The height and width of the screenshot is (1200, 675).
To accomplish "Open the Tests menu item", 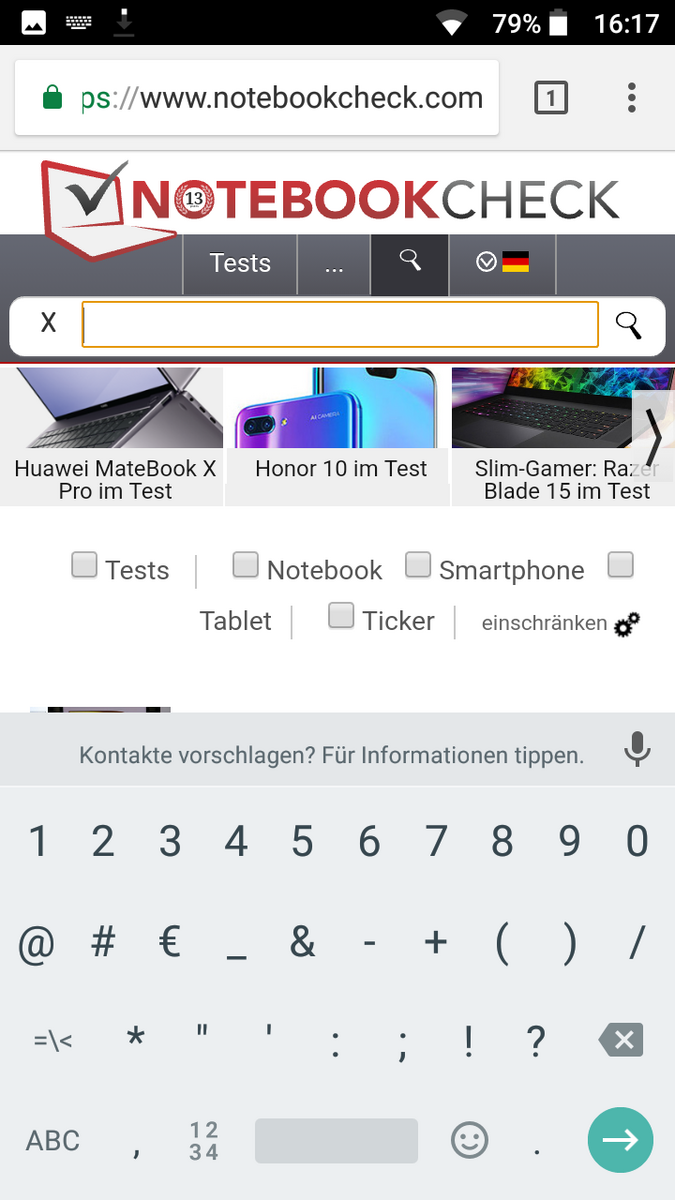I will 240,263.
